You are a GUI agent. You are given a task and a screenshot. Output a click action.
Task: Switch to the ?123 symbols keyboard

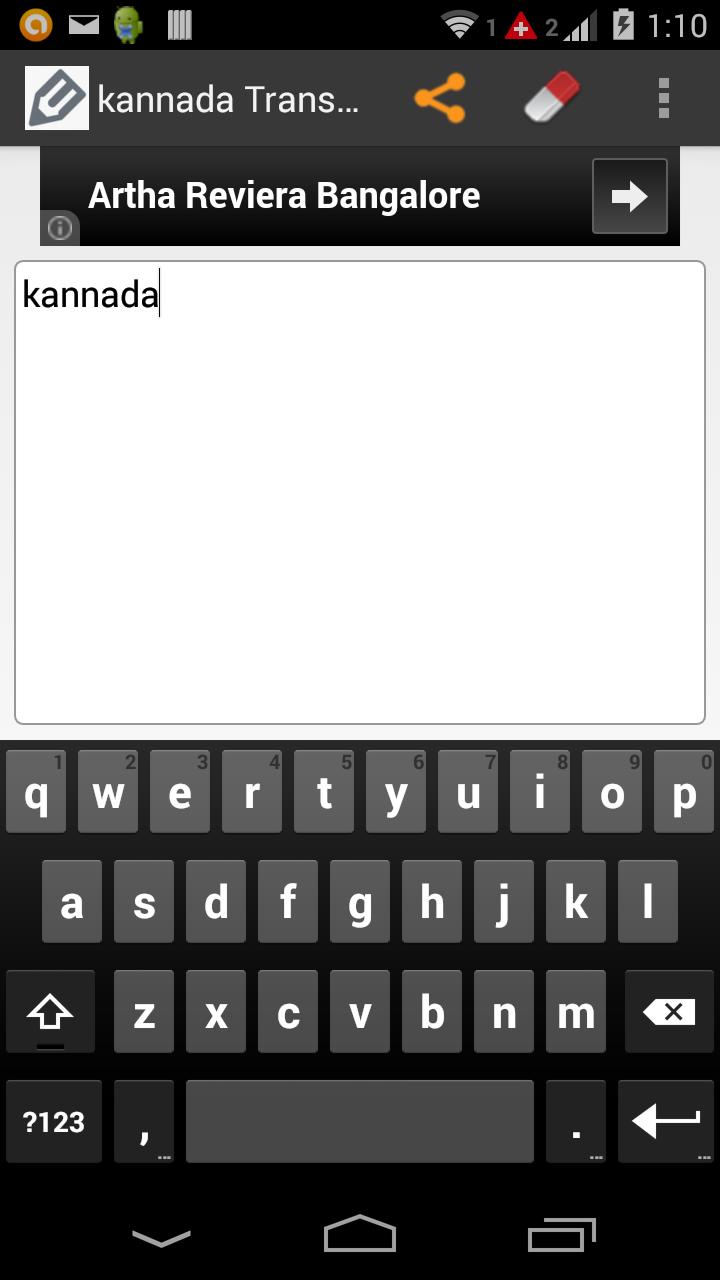point(54,1122)
